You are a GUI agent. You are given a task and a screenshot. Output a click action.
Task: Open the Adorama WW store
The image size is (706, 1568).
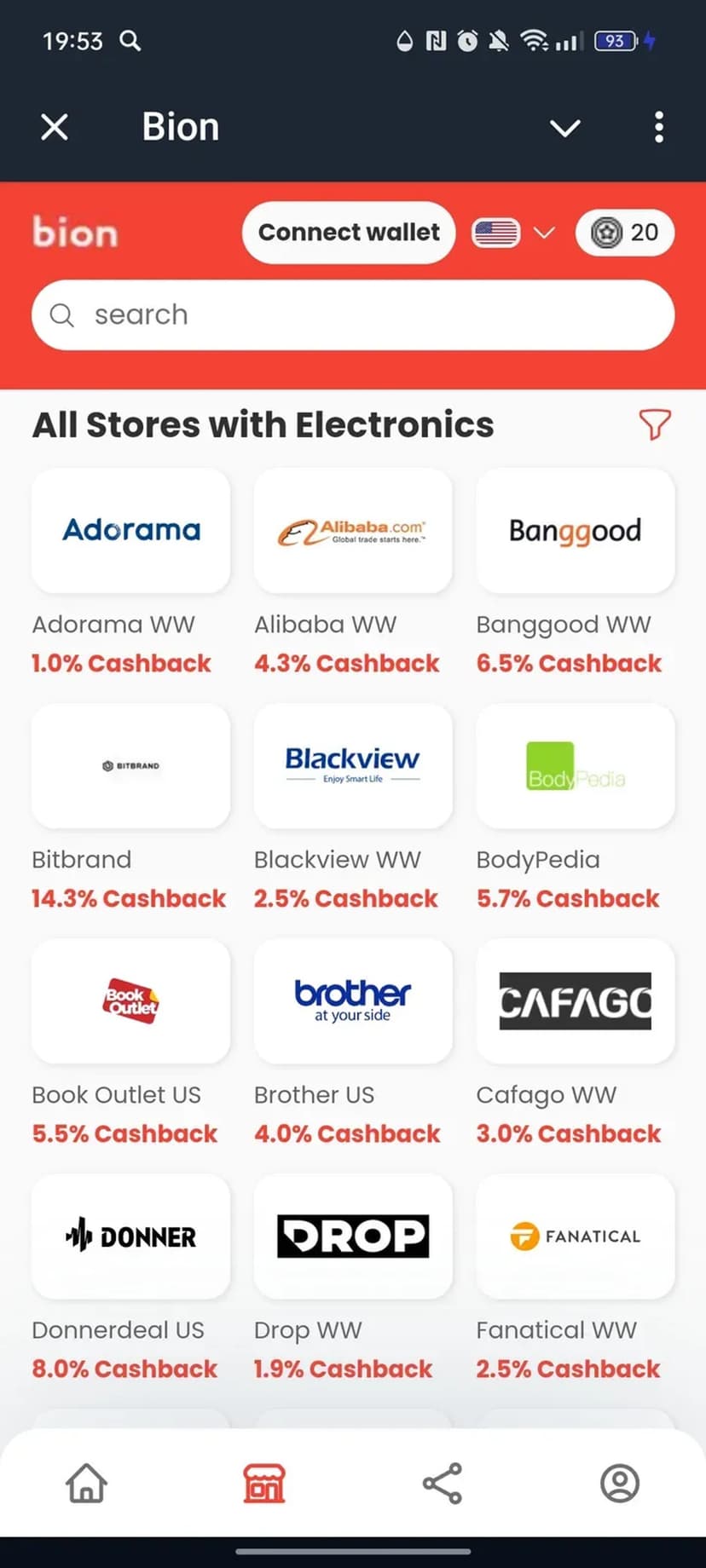pyautogui.click(x=130, y=531)
